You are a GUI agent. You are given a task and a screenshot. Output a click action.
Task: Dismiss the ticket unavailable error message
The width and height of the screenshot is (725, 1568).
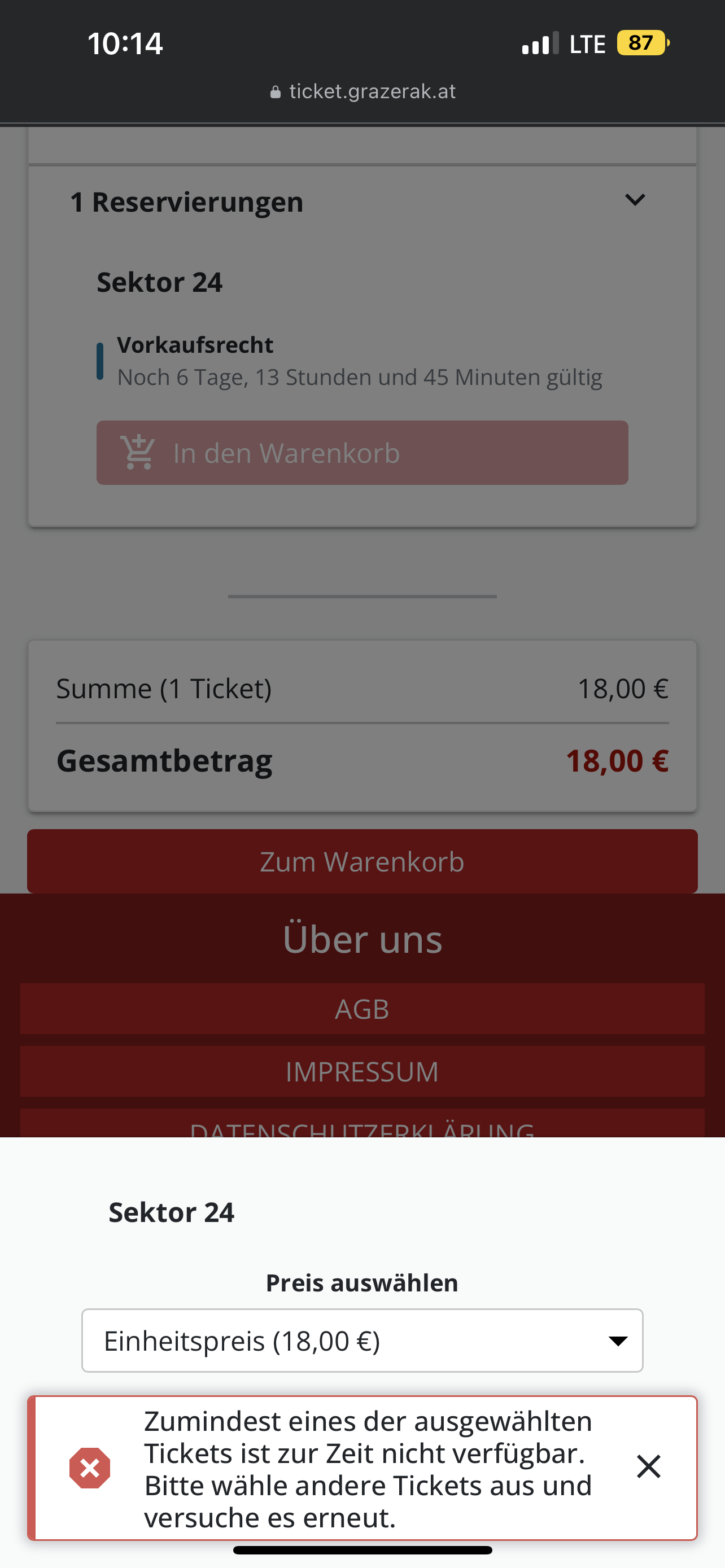[648, 1466]
